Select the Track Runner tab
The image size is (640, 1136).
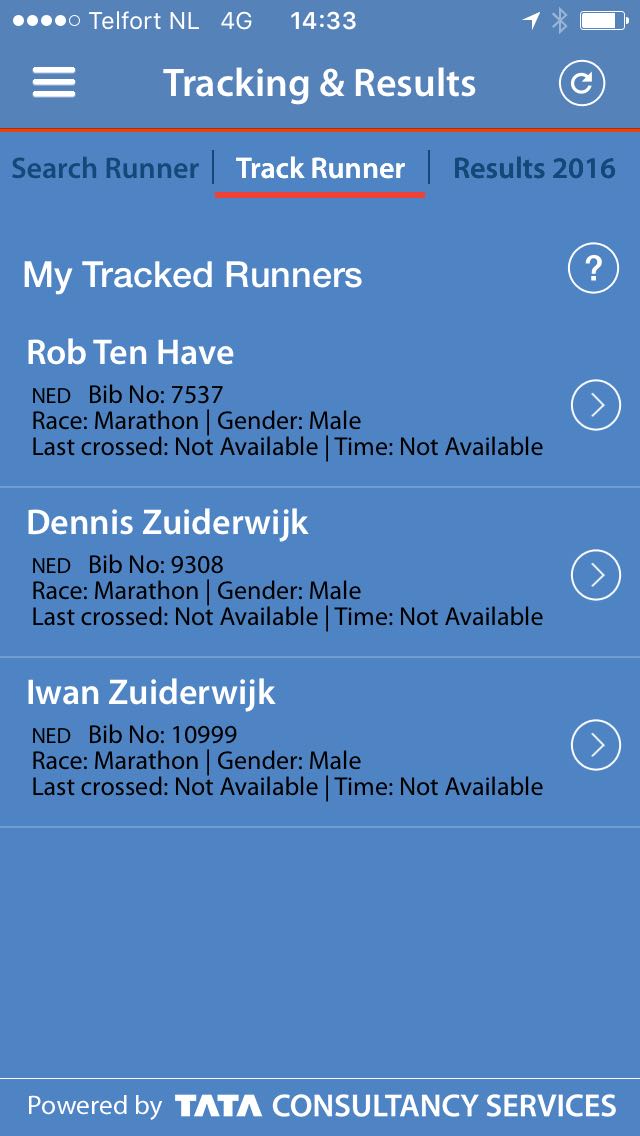click(320, 169)
